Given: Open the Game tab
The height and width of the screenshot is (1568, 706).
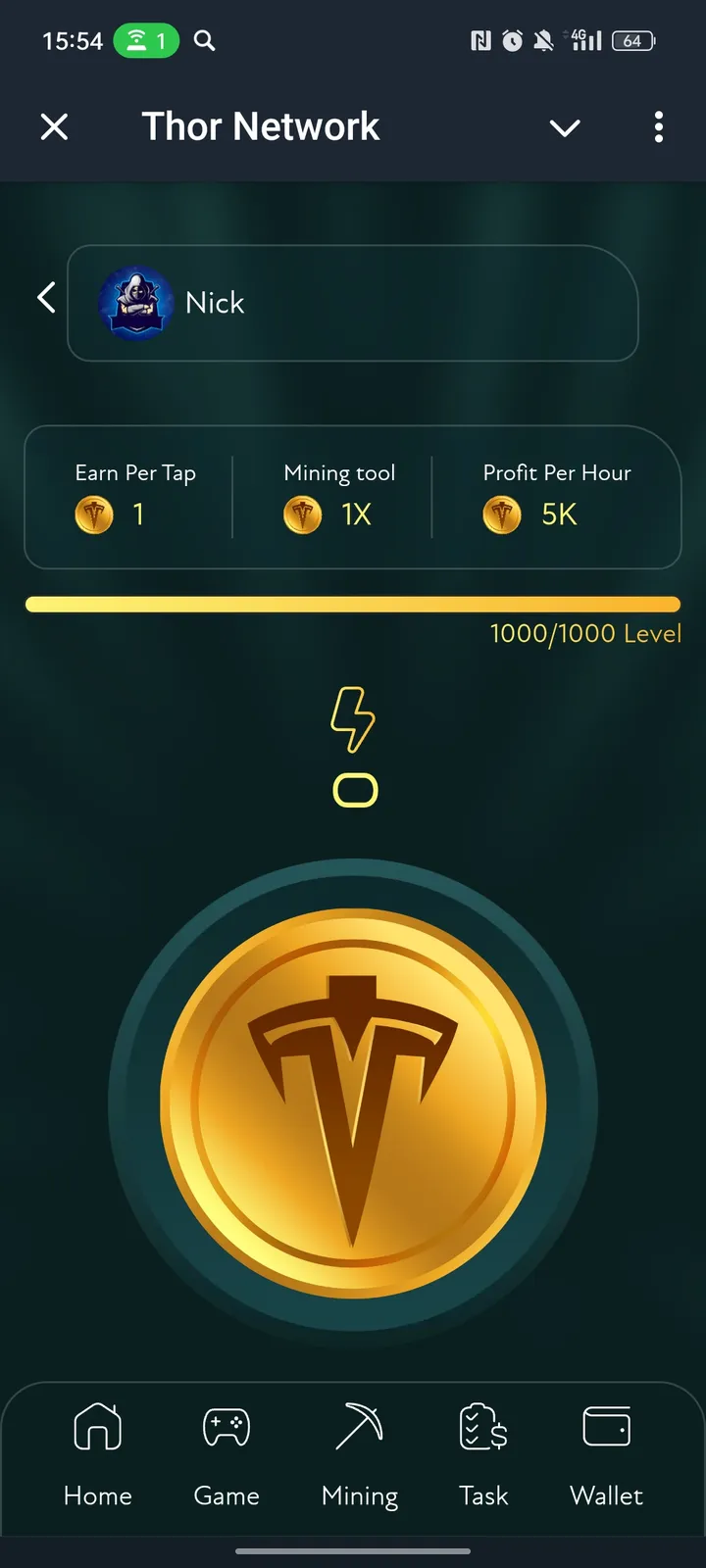Looking at the screenshot, I should pos(227,1452).
